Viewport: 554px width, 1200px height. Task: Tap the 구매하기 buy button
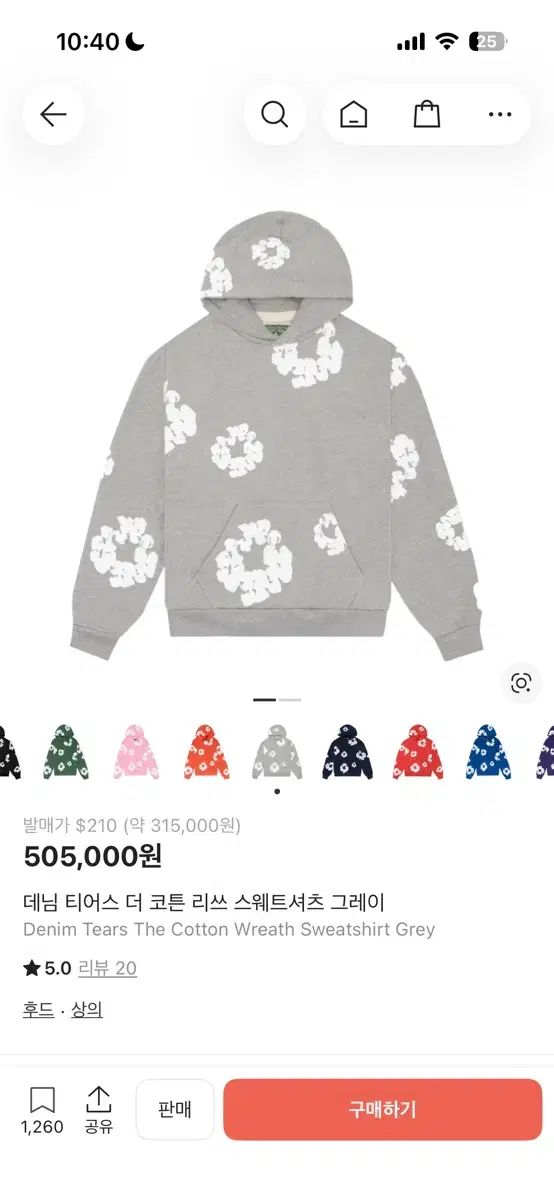[x=382, y=1110]
